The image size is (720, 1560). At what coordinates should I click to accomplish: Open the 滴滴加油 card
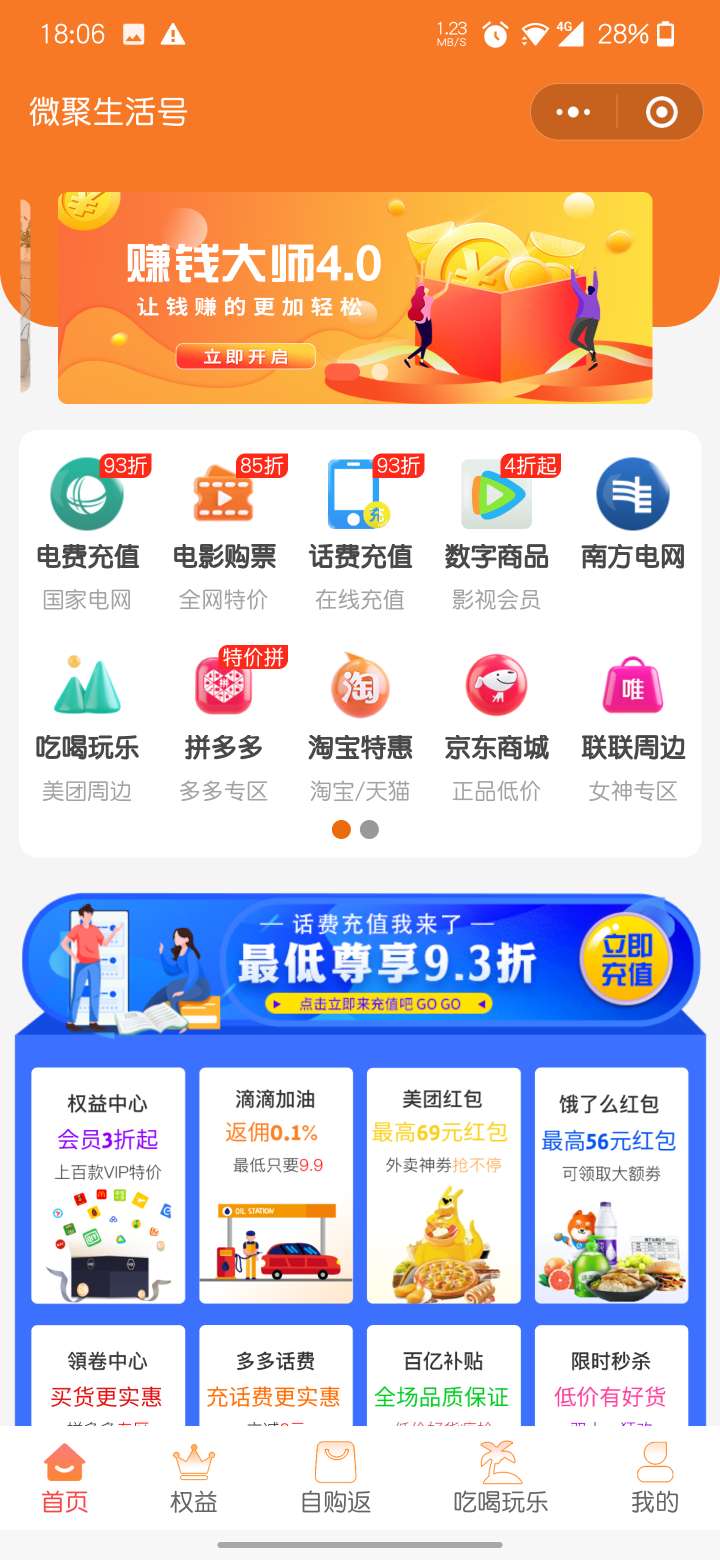(x=276, y=1185)
